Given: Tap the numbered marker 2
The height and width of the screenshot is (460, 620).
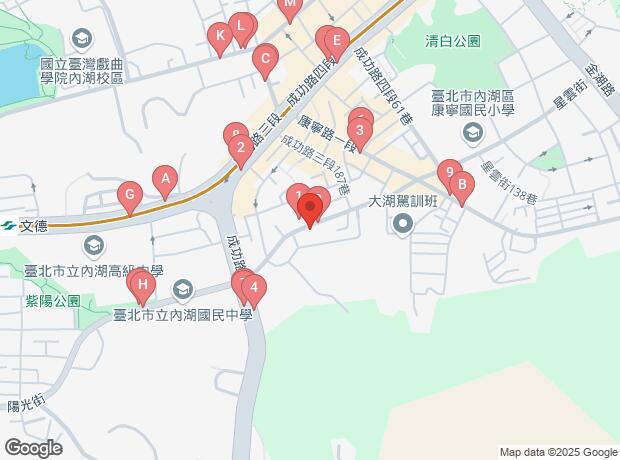Looking at the screenshot, I should coord(239,150).
